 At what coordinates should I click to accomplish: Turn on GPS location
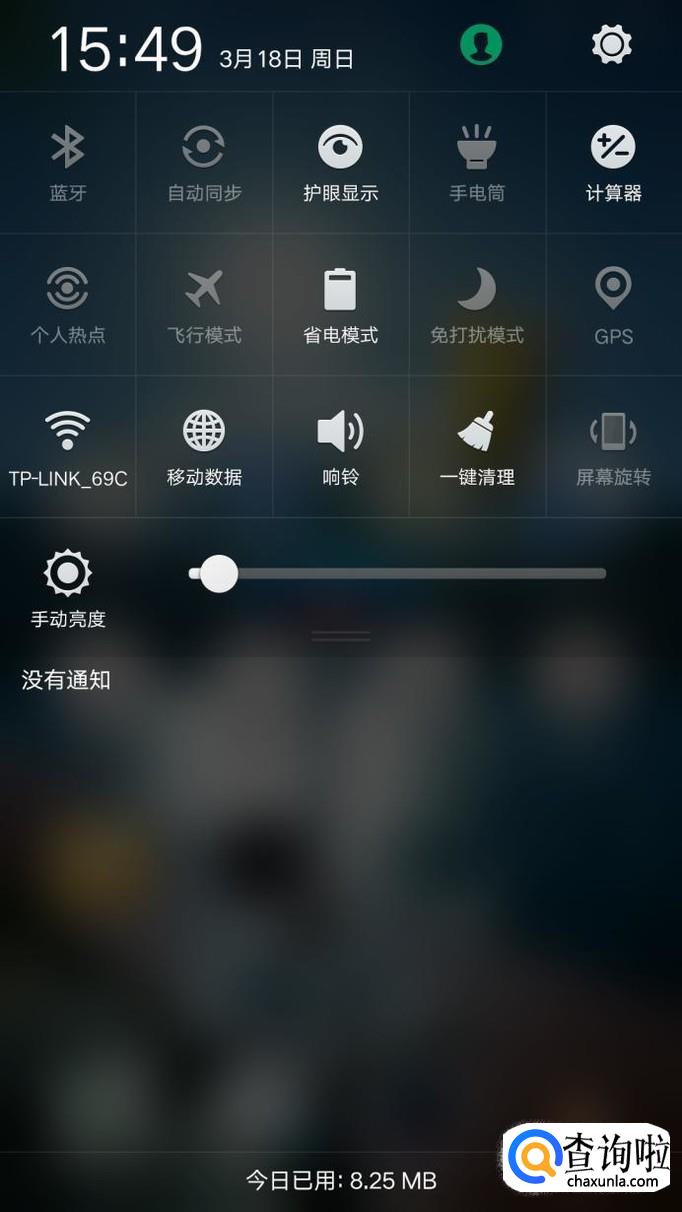tap(613, 304)
